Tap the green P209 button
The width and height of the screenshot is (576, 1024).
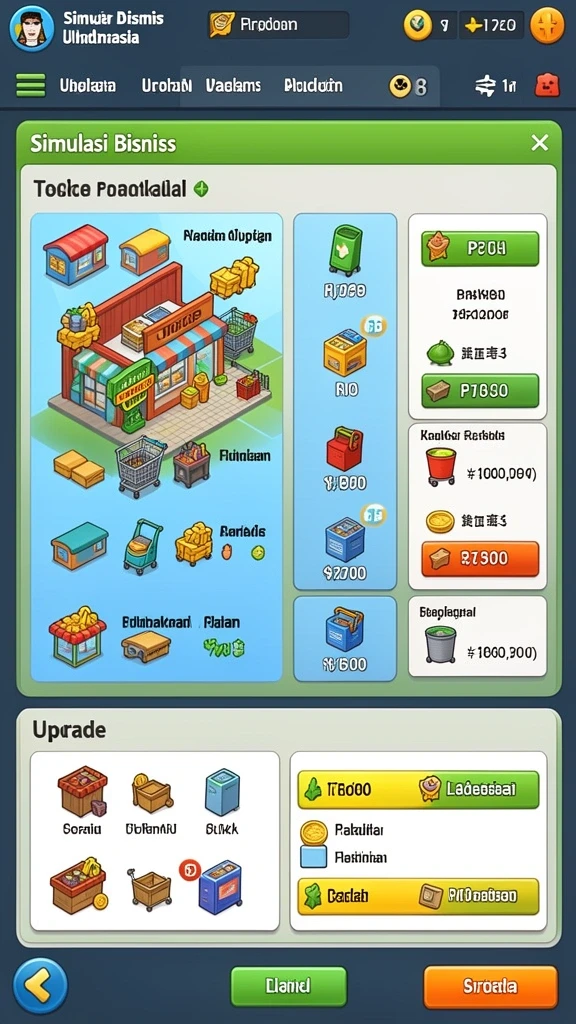click(480, 248)
